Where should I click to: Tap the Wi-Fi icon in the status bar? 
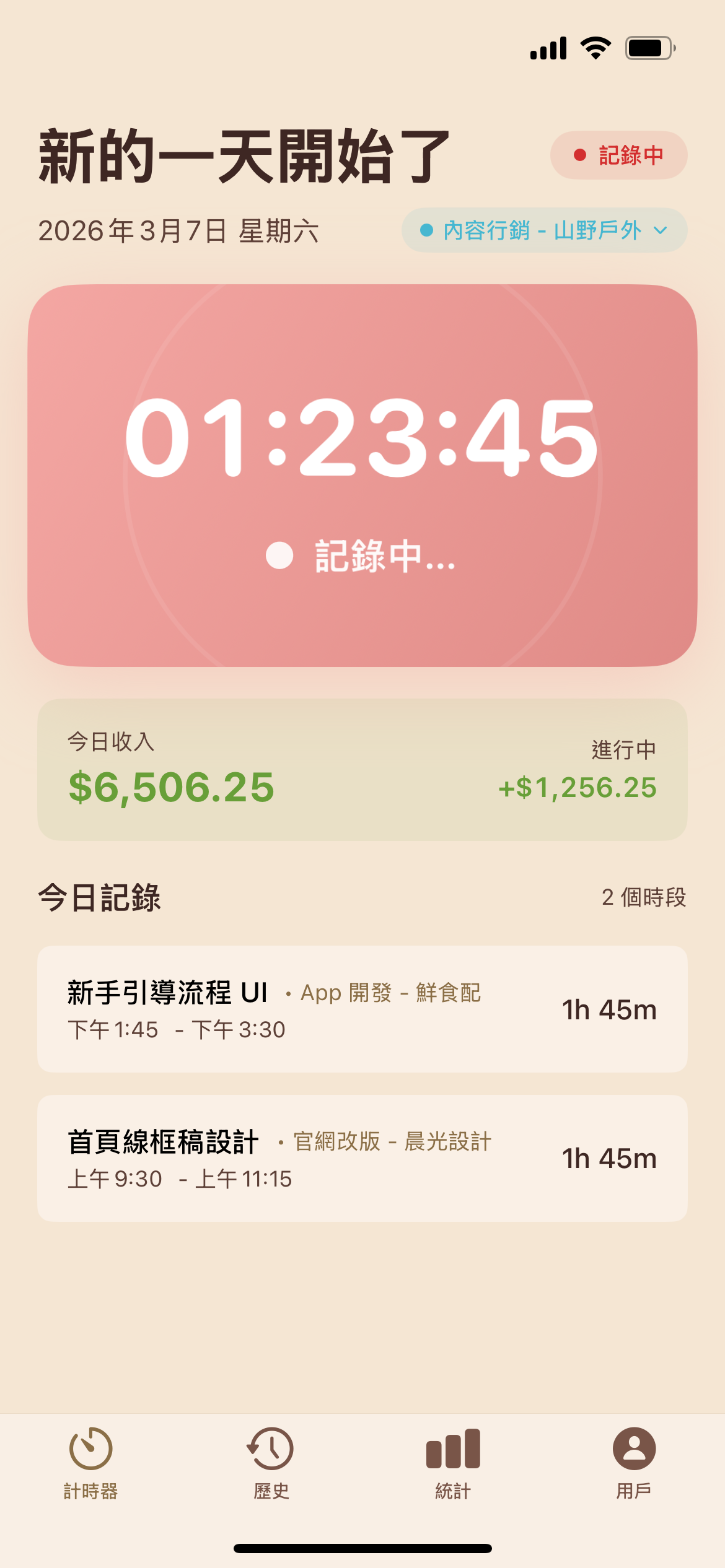595,48
